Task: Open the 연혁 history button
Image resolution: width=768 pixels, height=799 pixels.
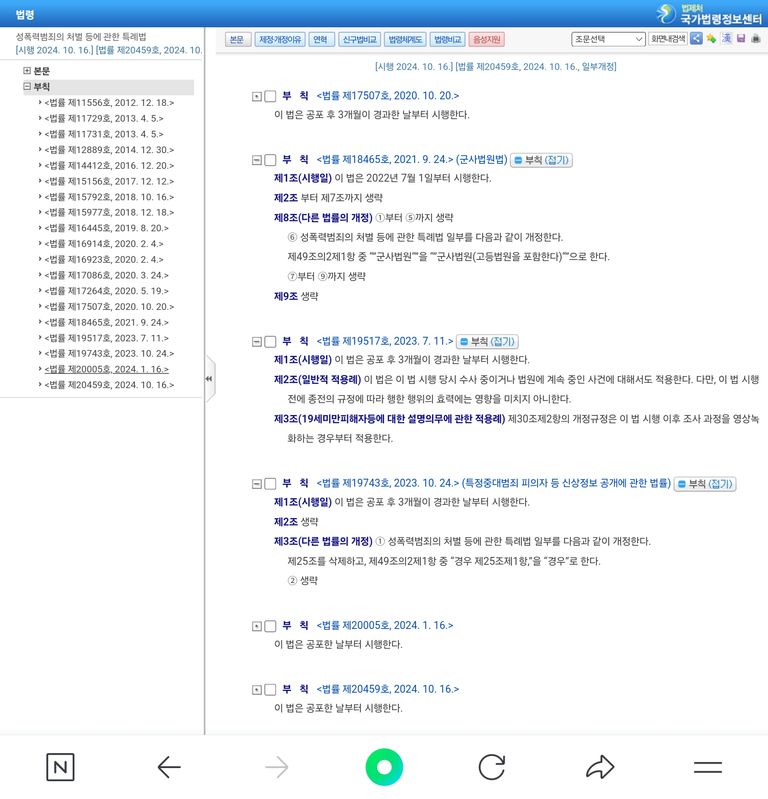Action: pos(320,39)
